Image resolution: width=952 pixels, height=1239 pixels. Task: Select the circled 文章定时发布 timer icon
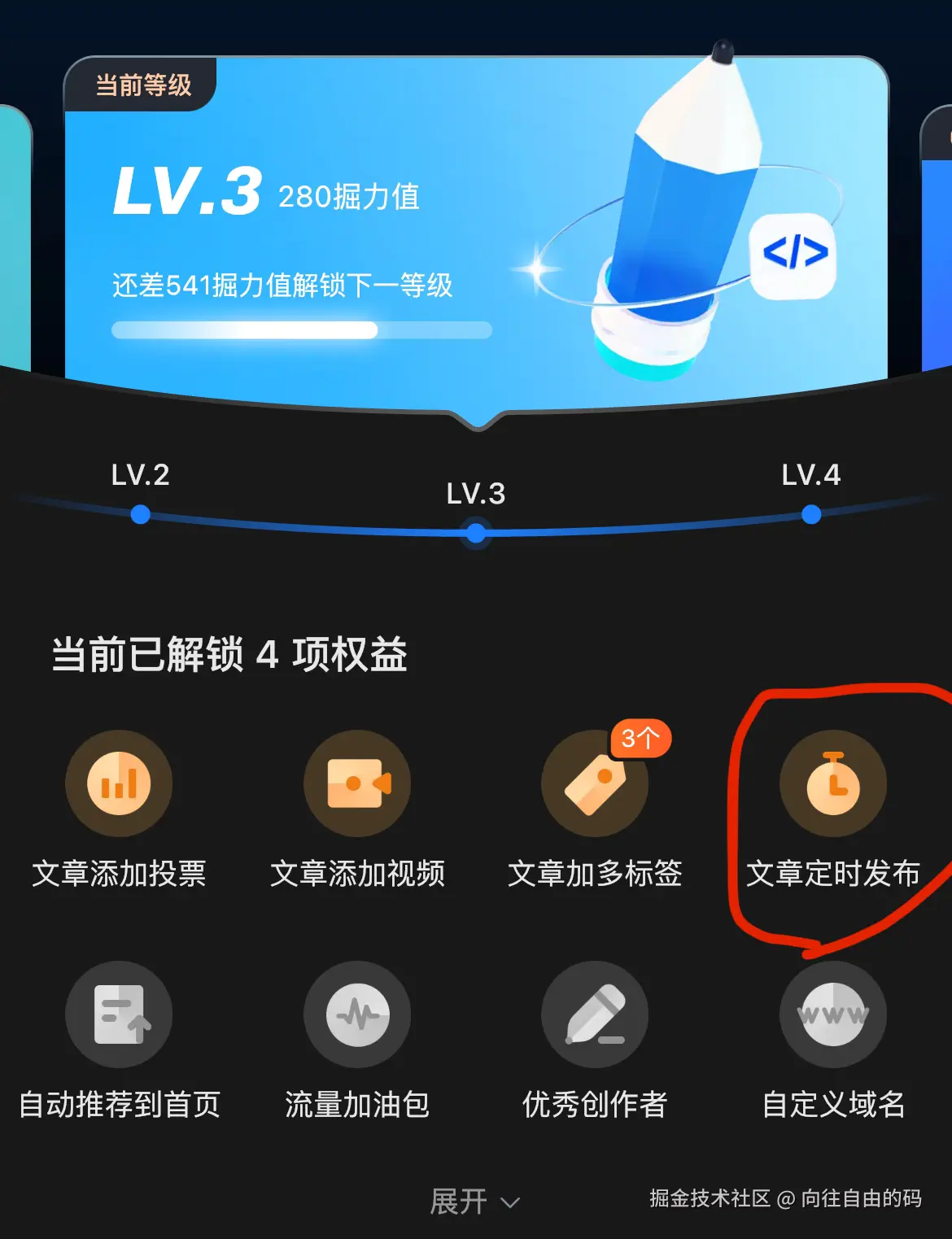[832, 783]
